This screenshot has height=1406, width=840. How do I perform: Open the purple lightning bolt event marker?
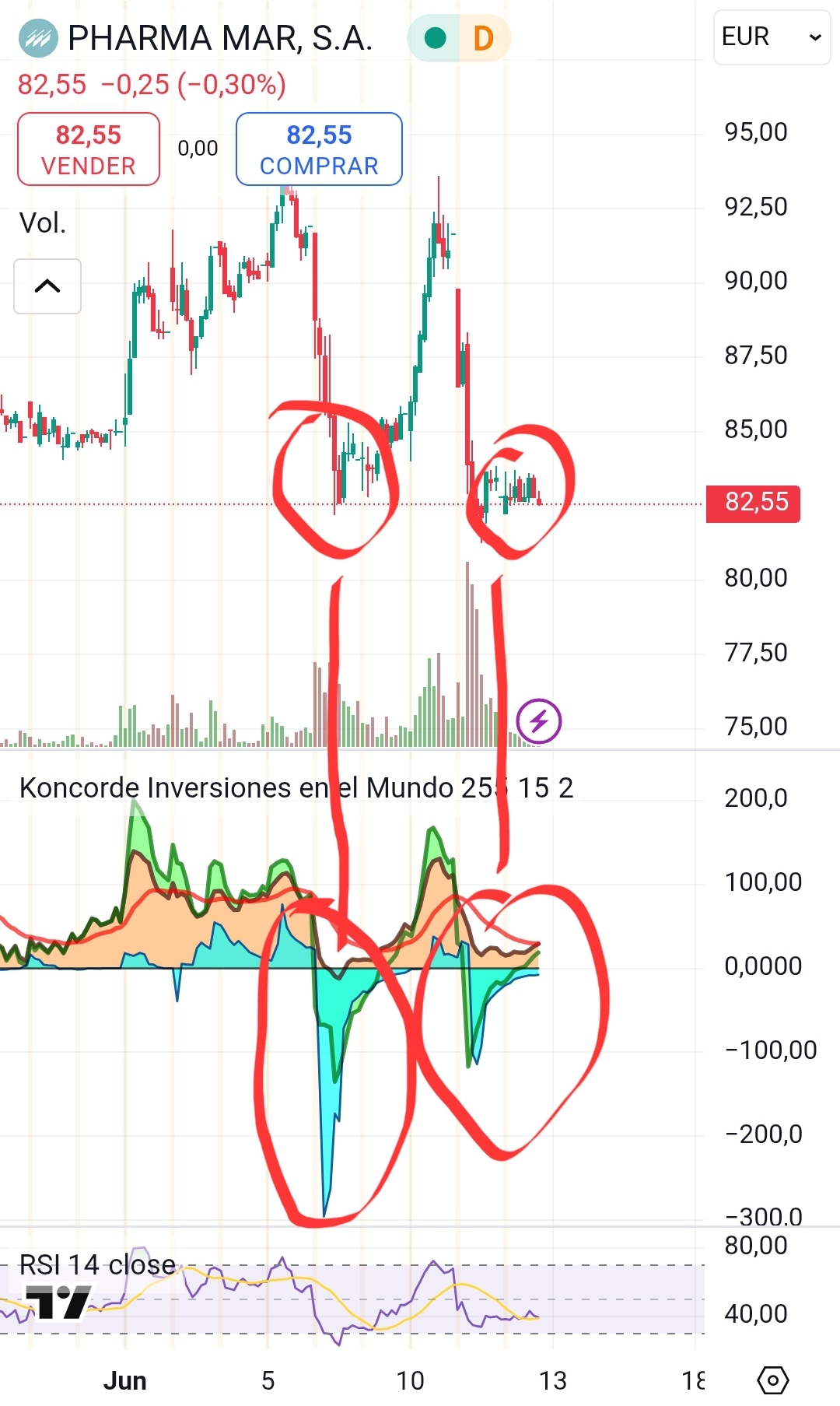point(539,721)
